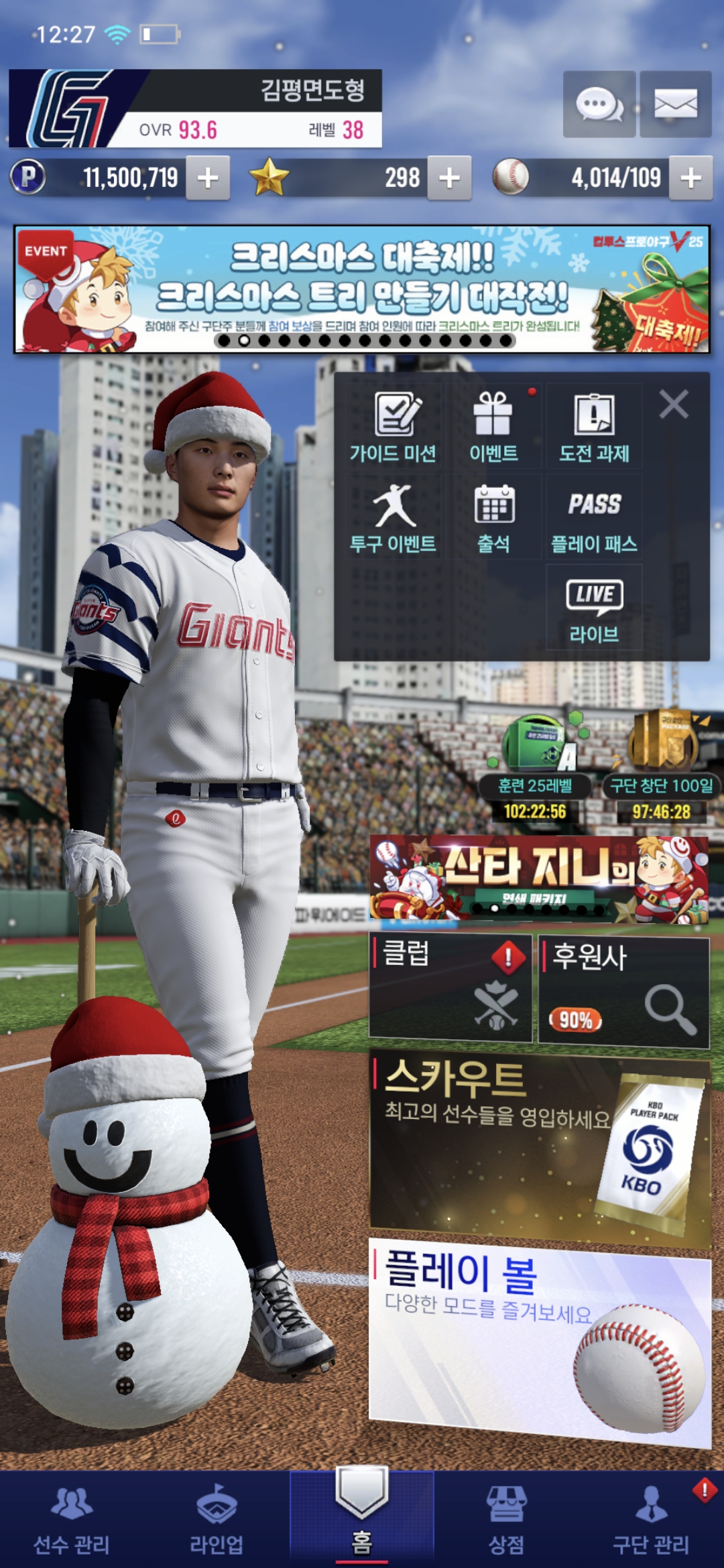Open 가이드 미션 from the menu

coord(393,428)
